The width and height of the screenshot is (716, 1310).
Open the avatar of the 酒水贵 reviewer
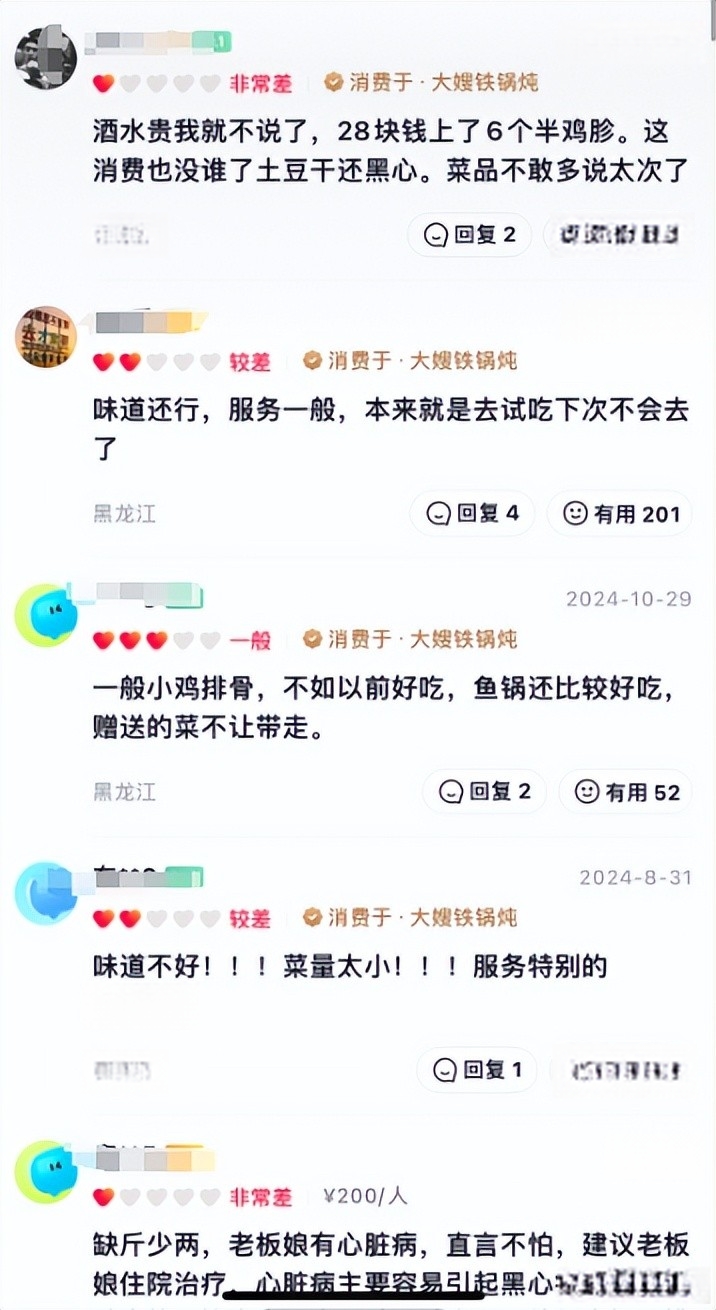[46, 58]
